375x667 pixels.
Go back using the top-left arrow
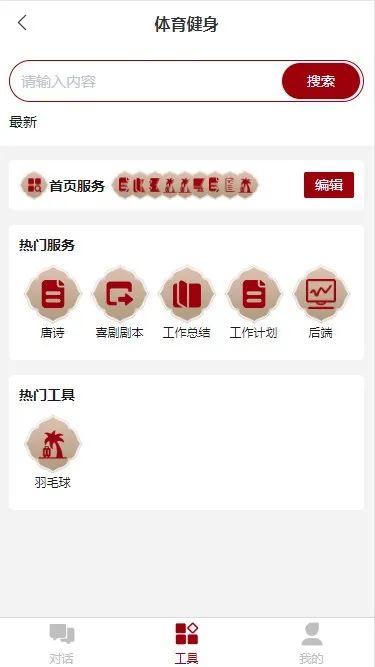(x=23, y=23)
